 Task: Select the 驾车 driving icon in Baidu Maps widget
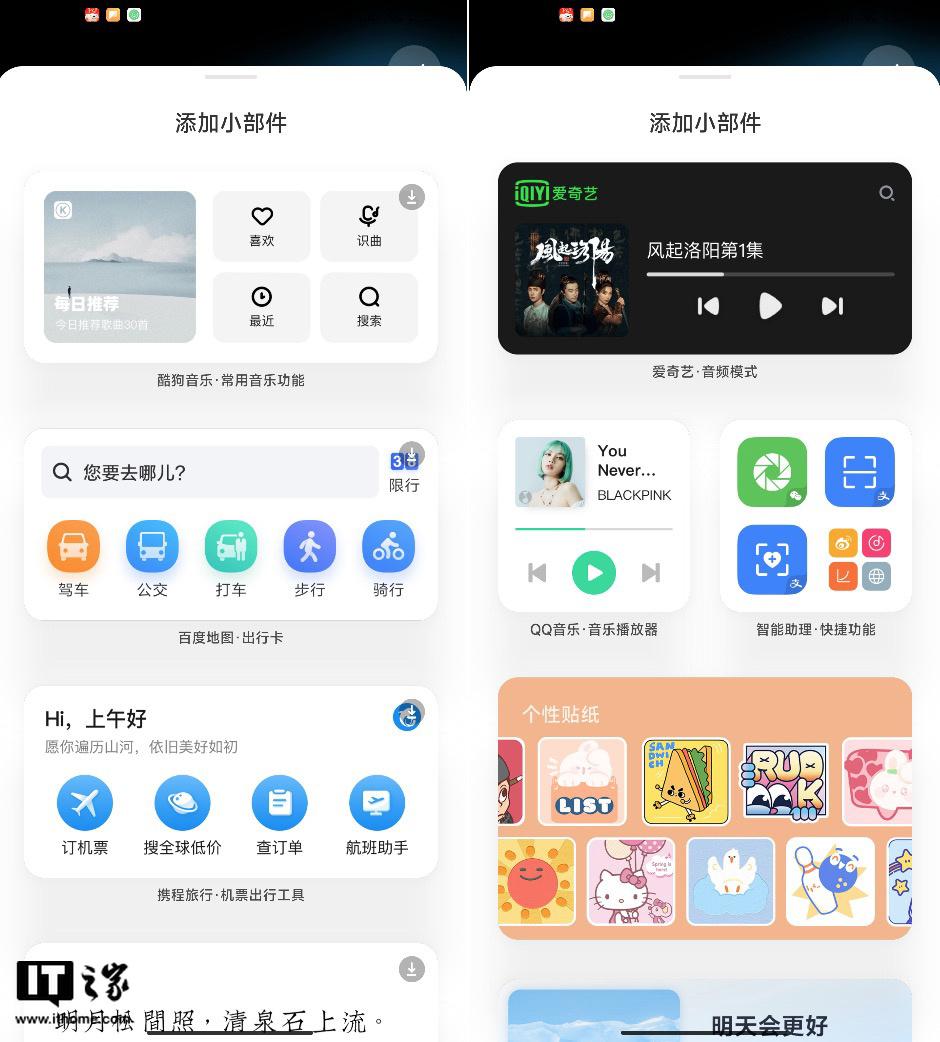pyautogui.click(x=72, y=546)
